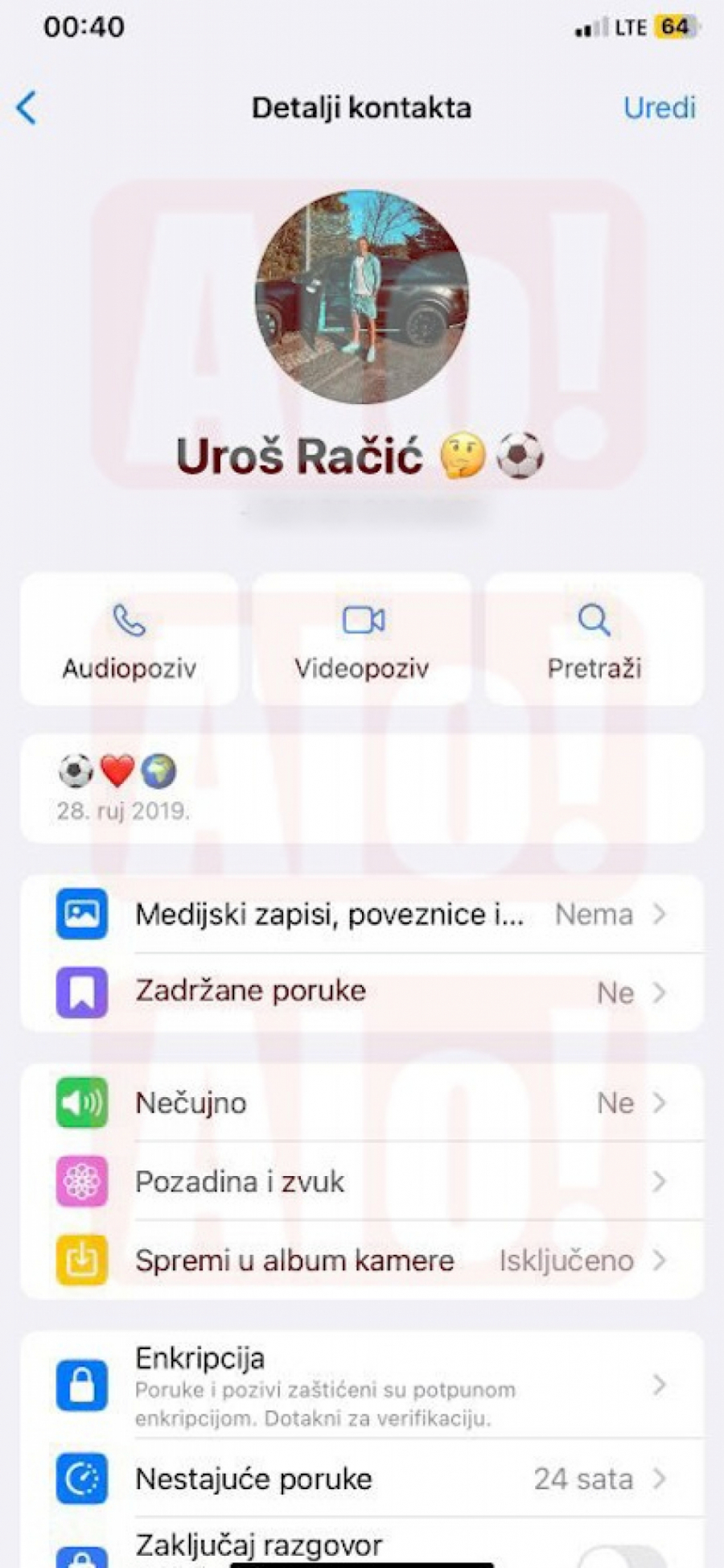This screenshot has width=724, height=1568.
Task: Open Pozadina i zvuk
Action: point(362,1182)
